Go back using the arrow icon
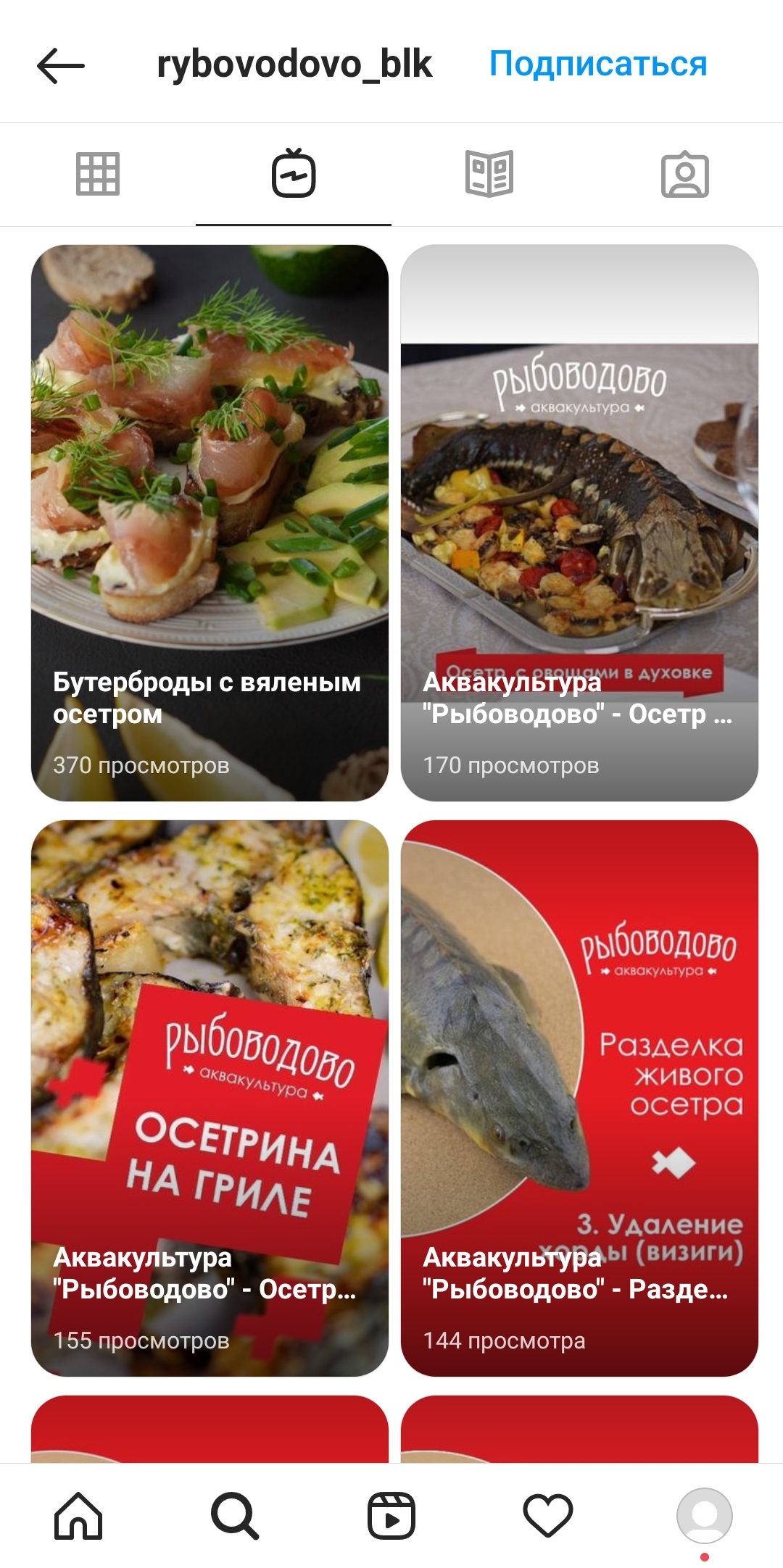Image resolution: width=783 pixels, height=1568 pixels. 61,66
